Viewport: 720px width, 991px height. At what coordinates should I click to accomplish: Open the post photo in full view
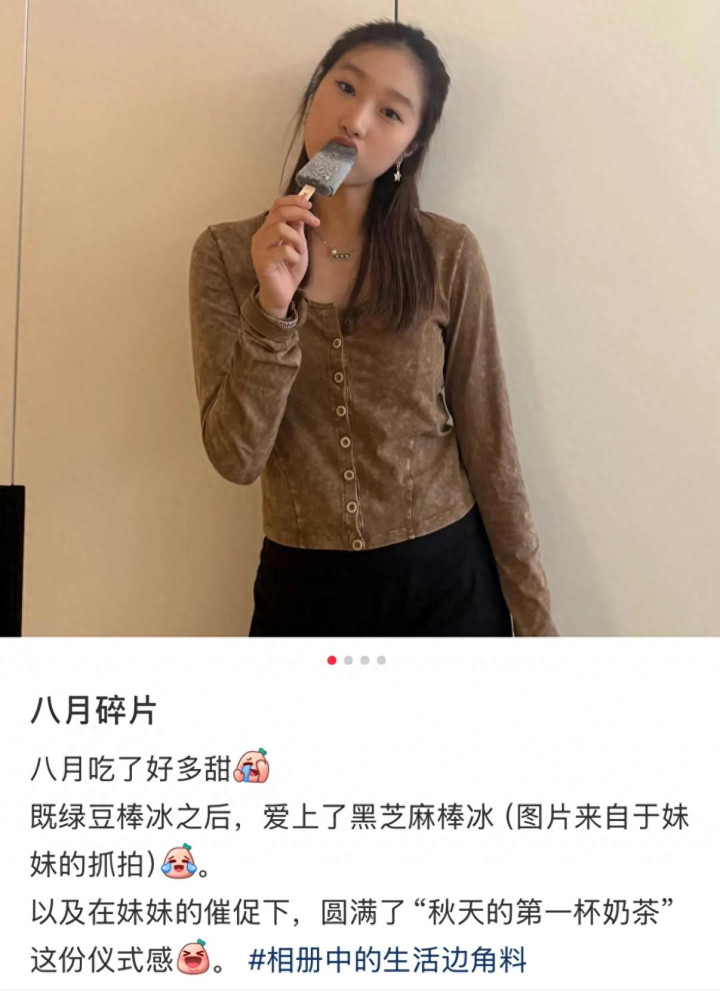[x=360, y=318]
